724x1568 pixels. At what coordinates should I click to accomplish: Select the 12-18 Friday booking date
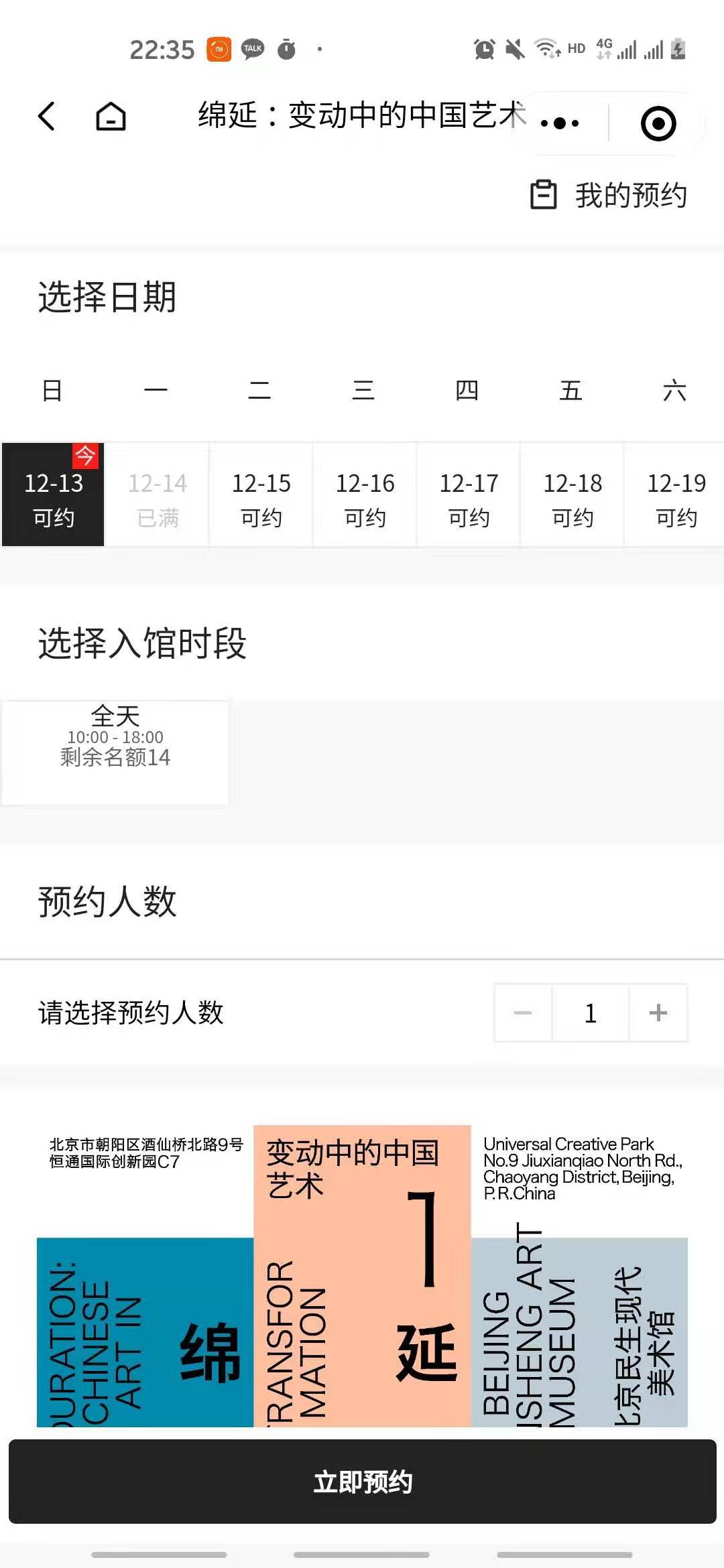point(573,496)
